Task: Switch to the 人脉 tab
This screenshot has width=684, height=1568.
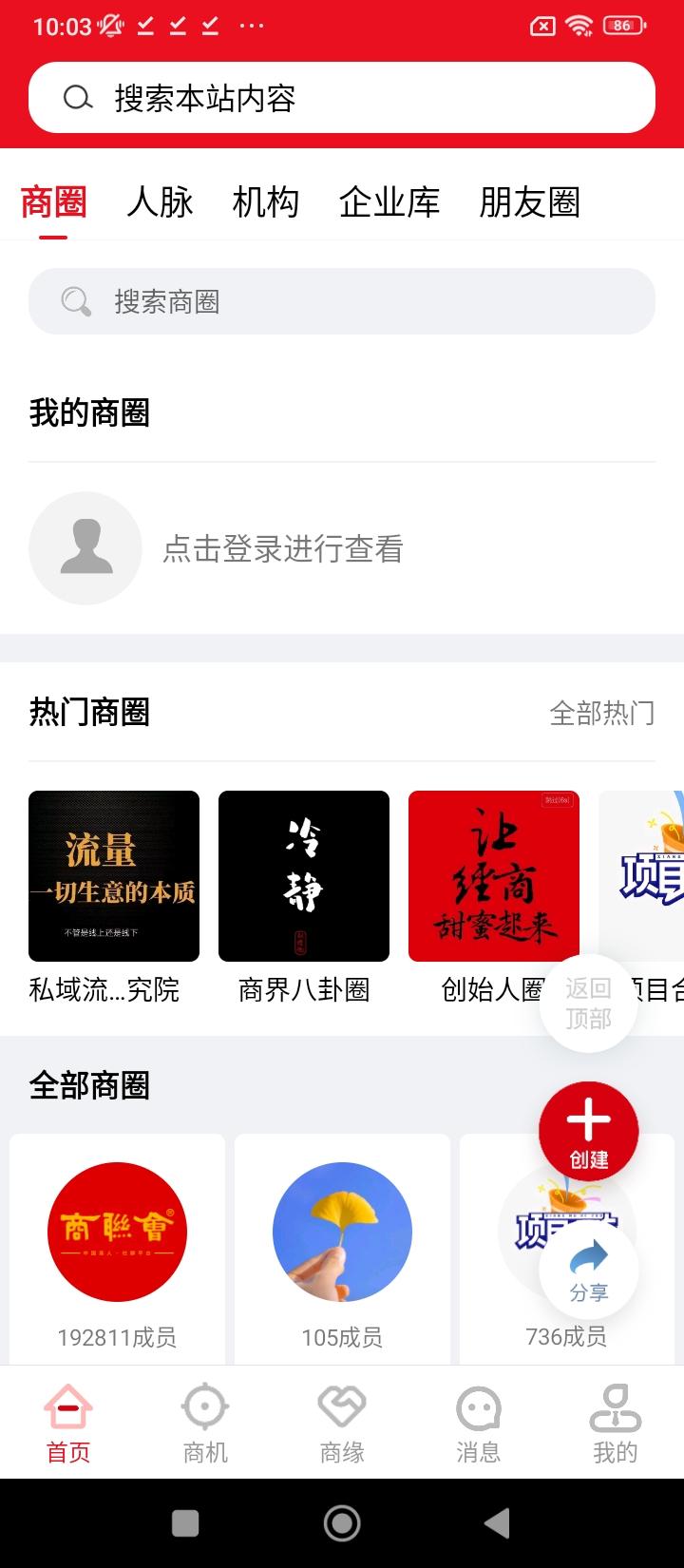Action: 160,202
